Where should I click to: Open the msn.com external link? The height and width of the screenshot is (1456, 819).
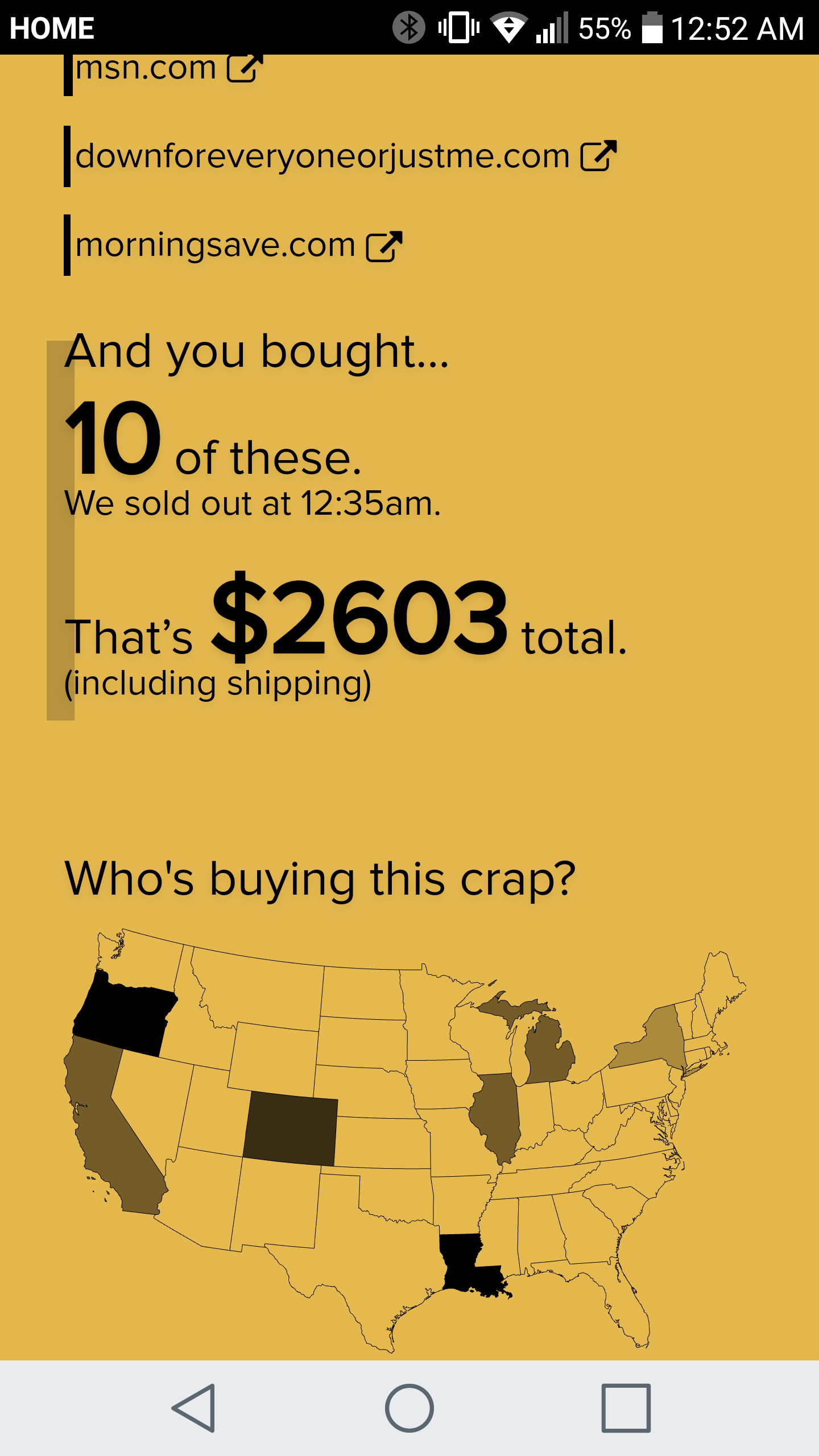168,69
